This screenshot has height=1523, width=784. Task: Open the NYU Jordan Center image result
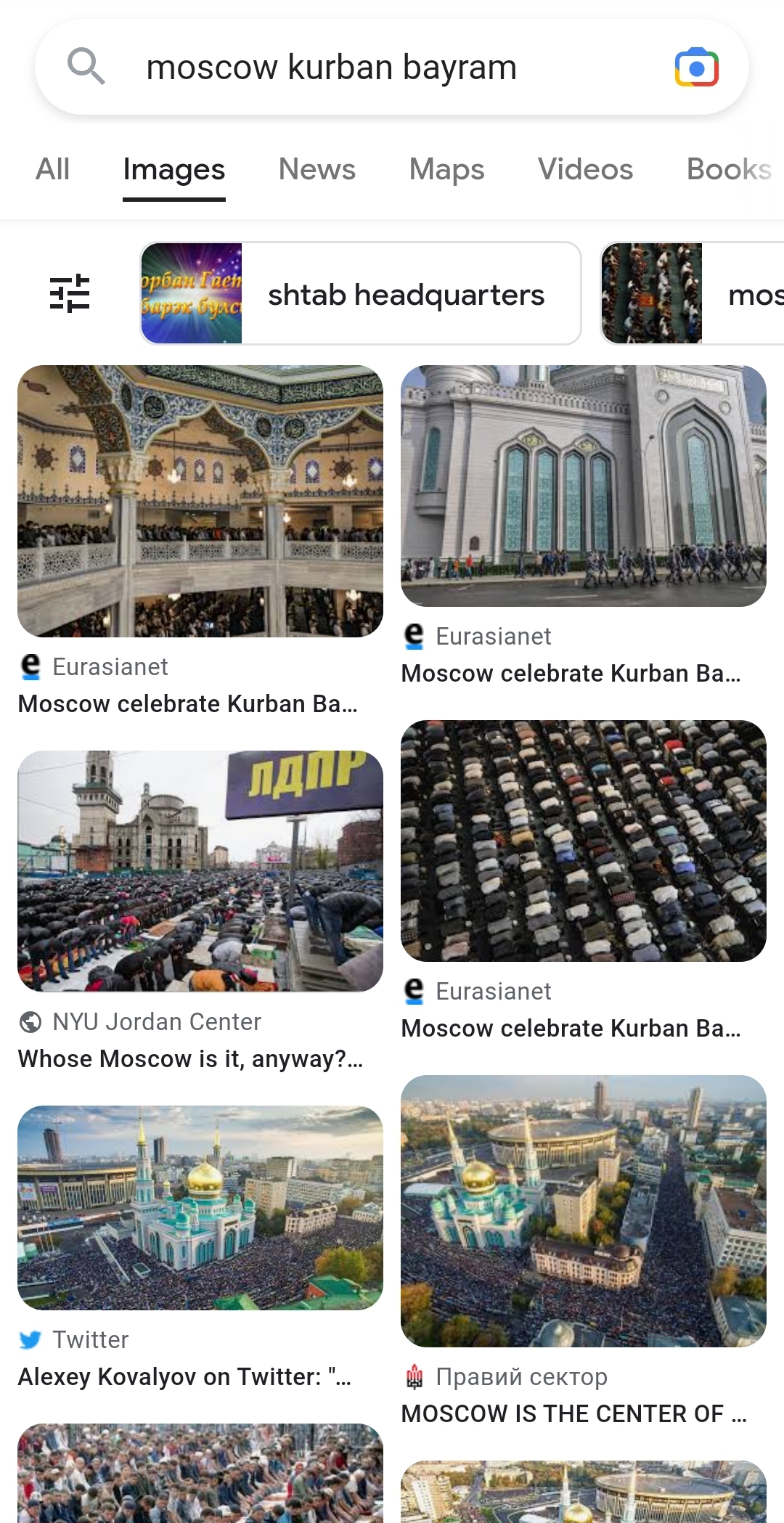[x=200, y=870]
